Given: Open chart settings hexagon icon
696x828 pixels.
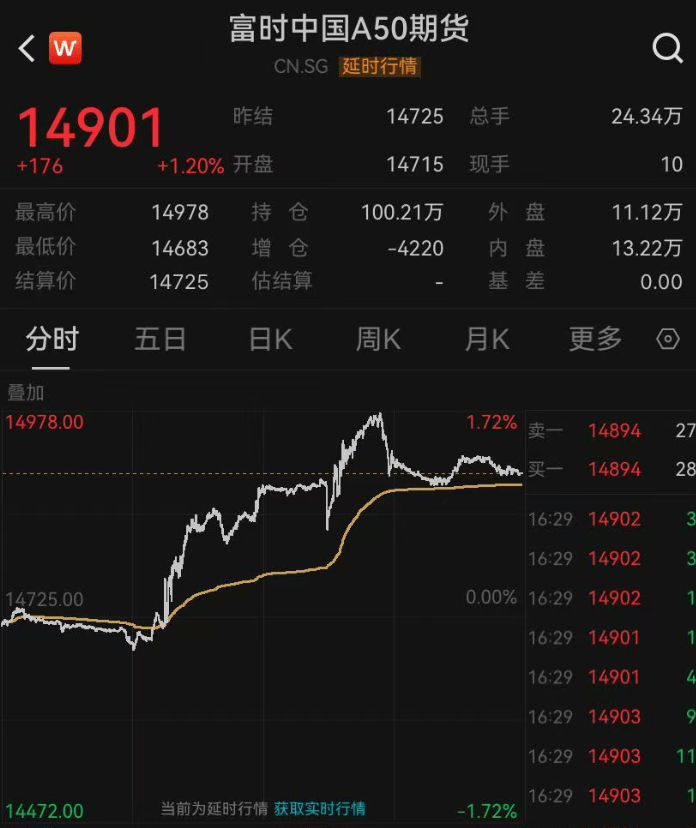Looking at the screenshot, I should [668, 340].
